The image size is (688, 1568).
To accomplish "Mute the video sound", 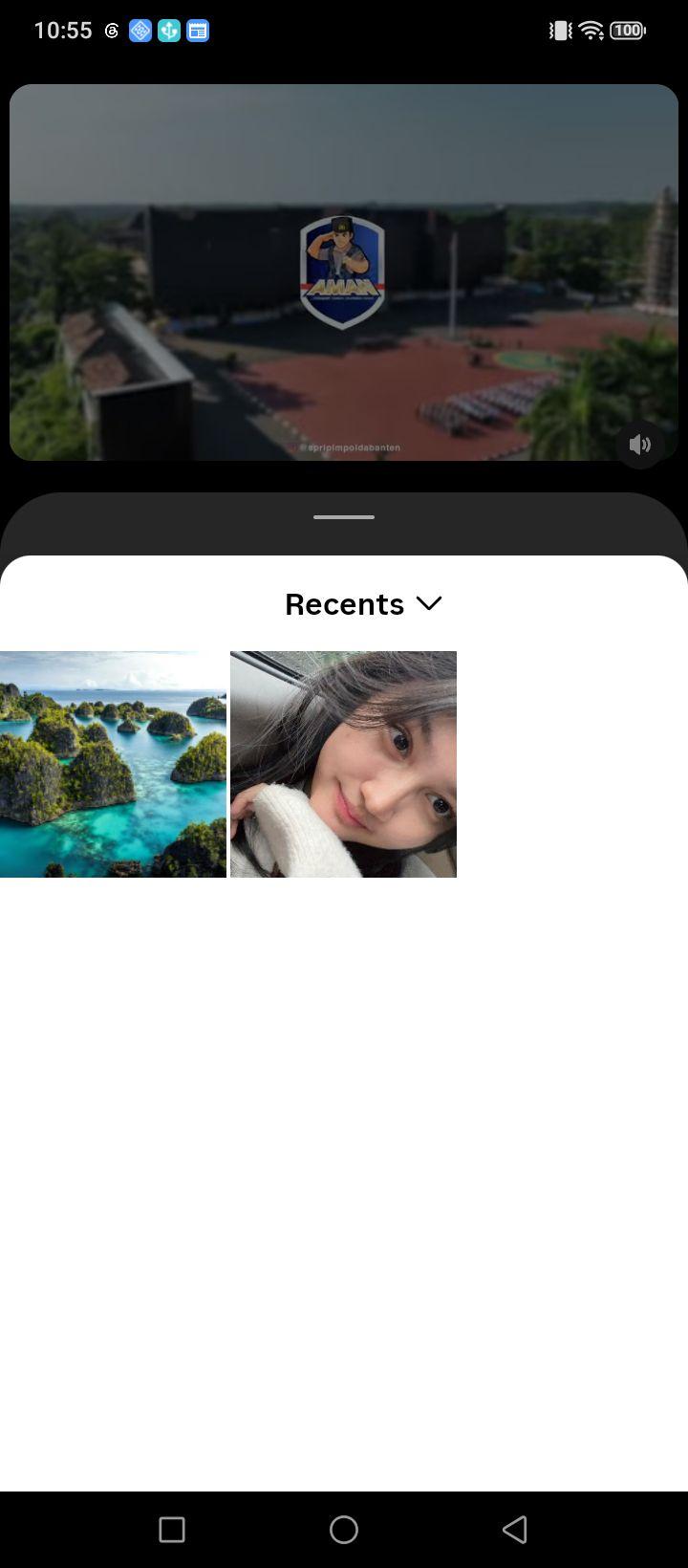I will 640,445.
